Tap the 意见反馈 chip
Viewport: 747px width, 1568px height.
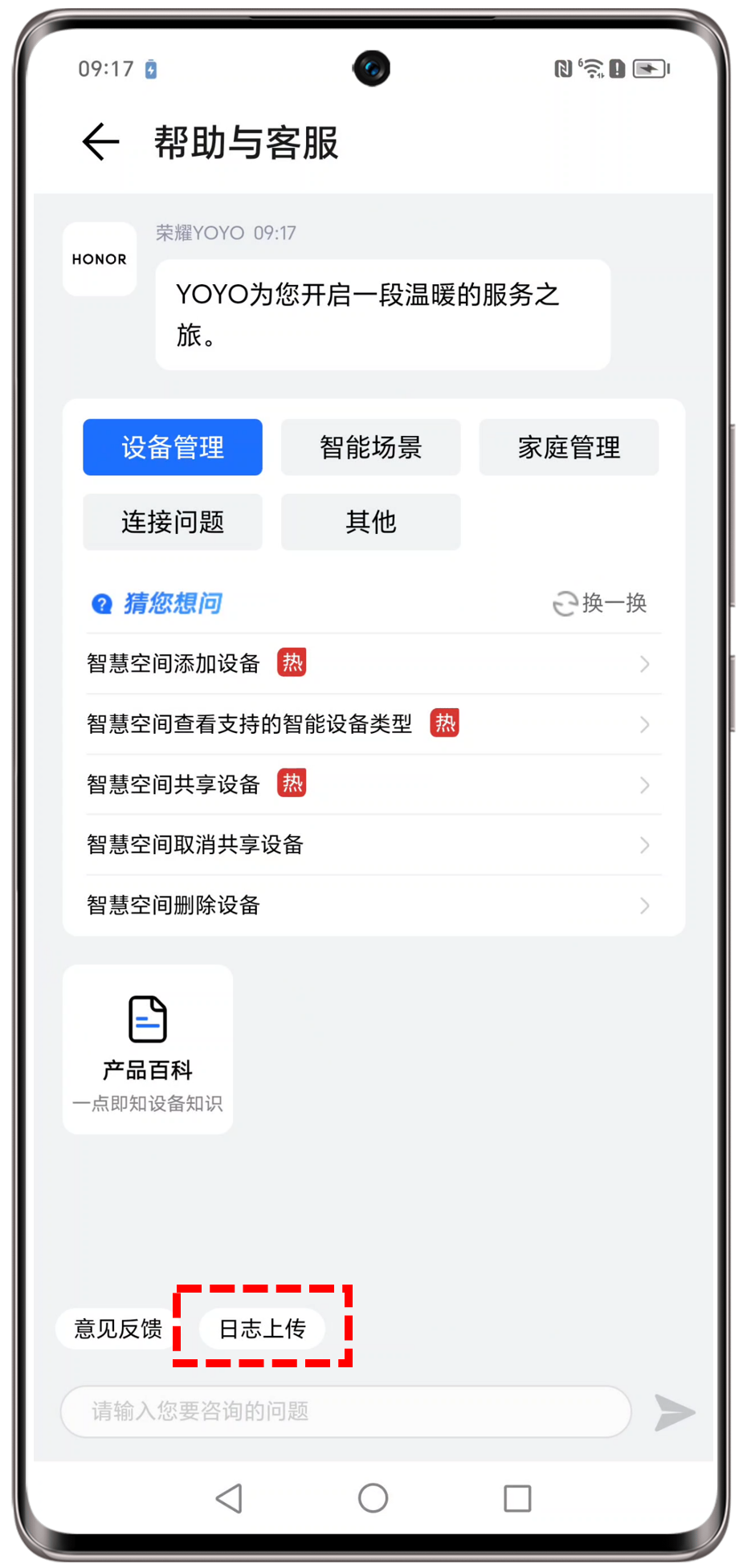[x=118, y=1329]
